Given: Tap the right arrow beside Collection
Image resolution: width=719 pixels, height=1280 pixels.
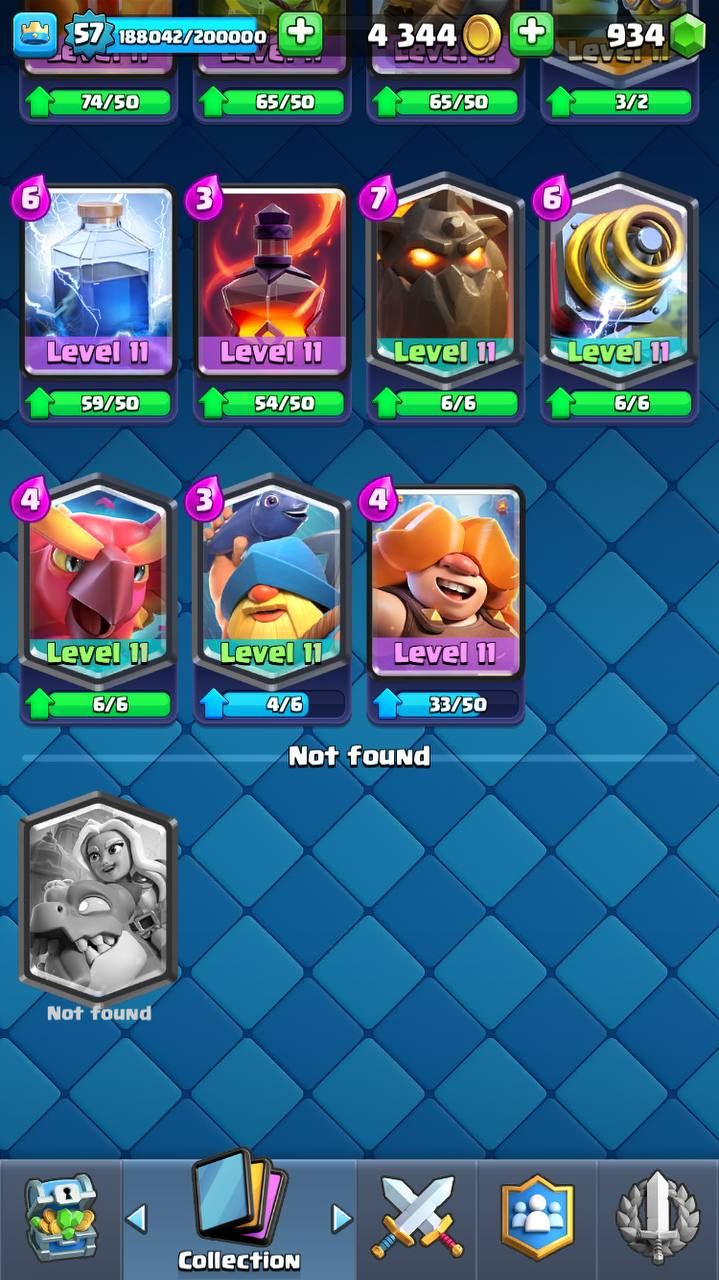Looking at the screenshot, I should coord(341,1218).
